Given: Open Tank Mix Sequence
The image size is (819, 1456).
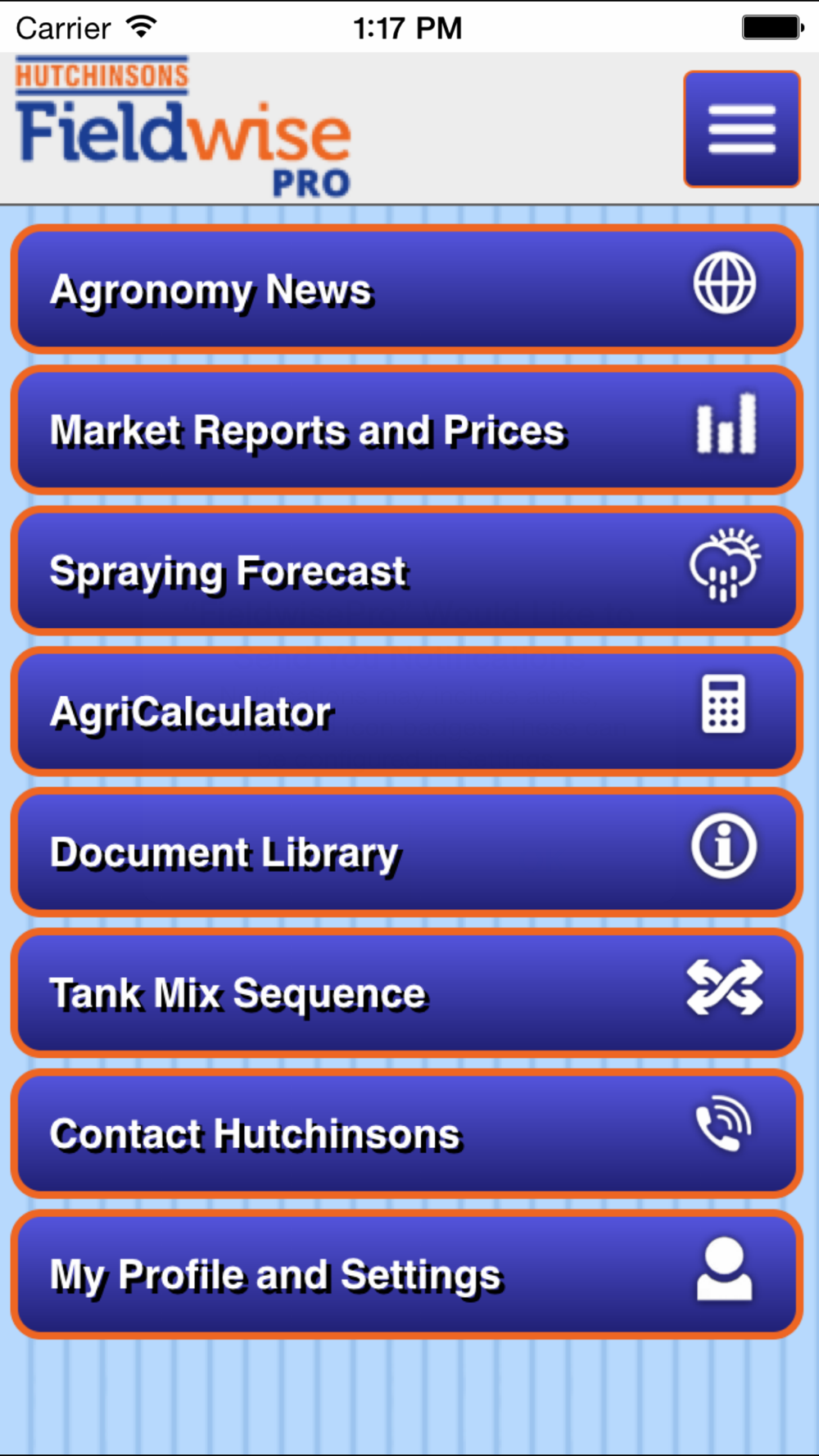Looking at the screenshot, I should (x=406, y=993).
